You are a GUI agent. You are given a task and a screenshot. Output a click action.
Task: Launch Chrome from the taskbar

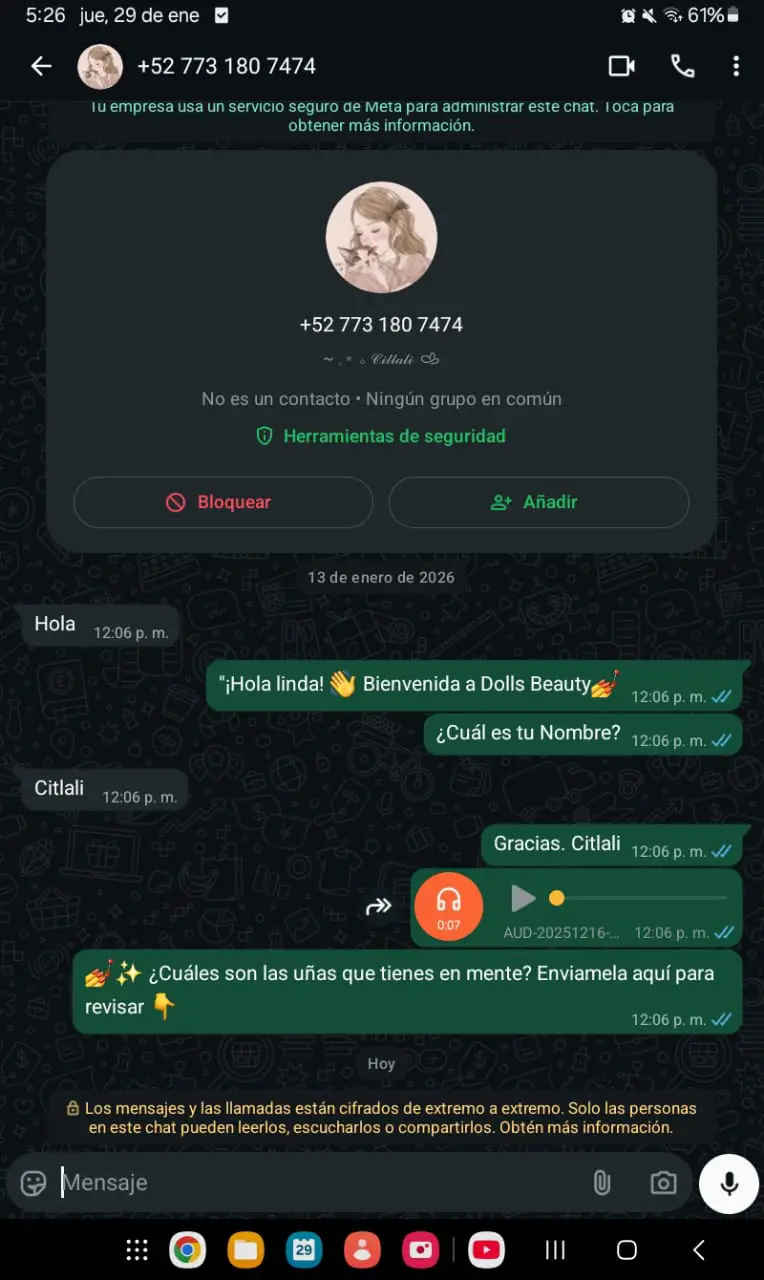click(x=187, y=1249)
